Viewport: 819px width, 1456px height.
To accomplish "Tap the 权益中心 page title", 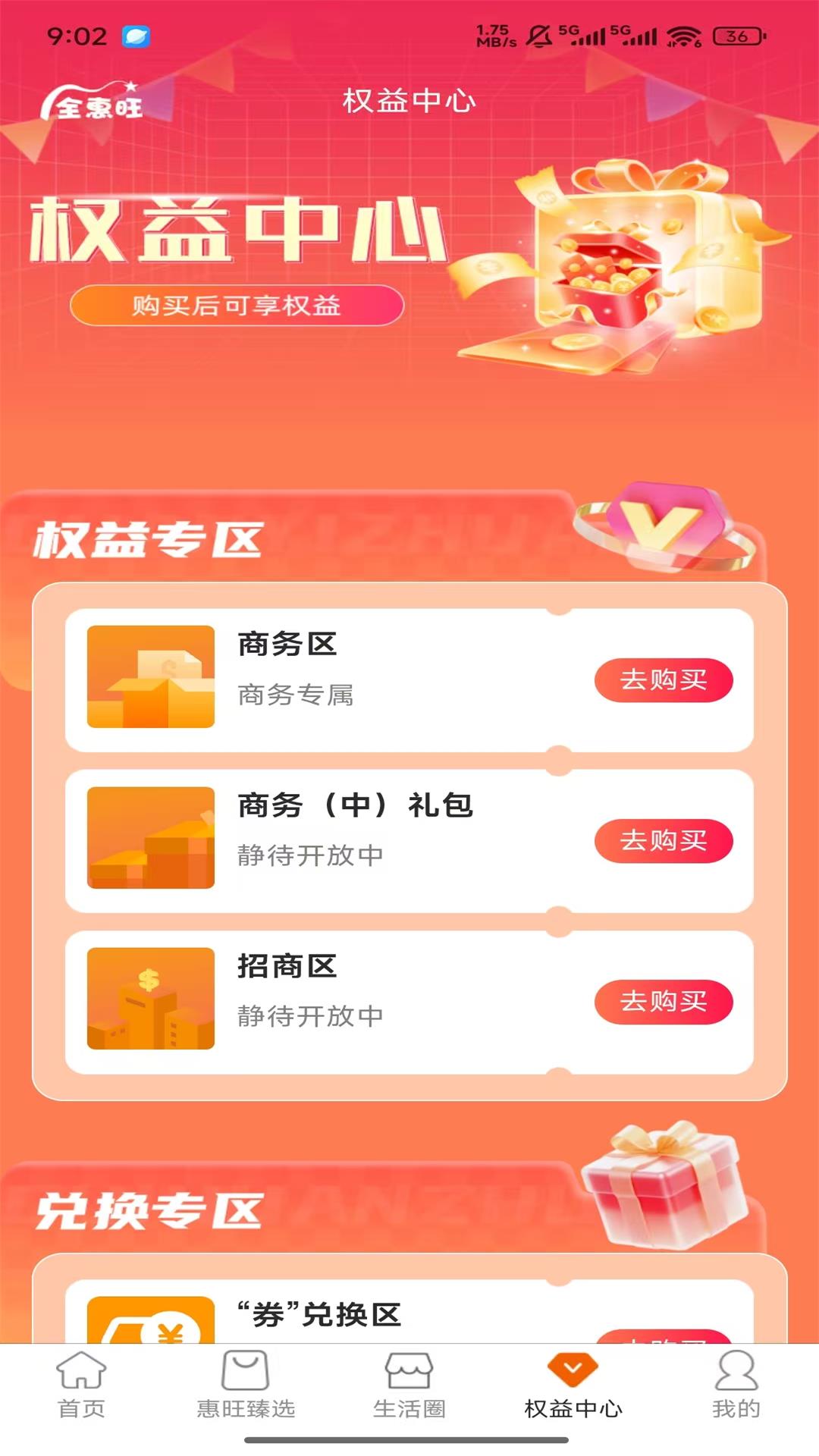I will (409, 102).
